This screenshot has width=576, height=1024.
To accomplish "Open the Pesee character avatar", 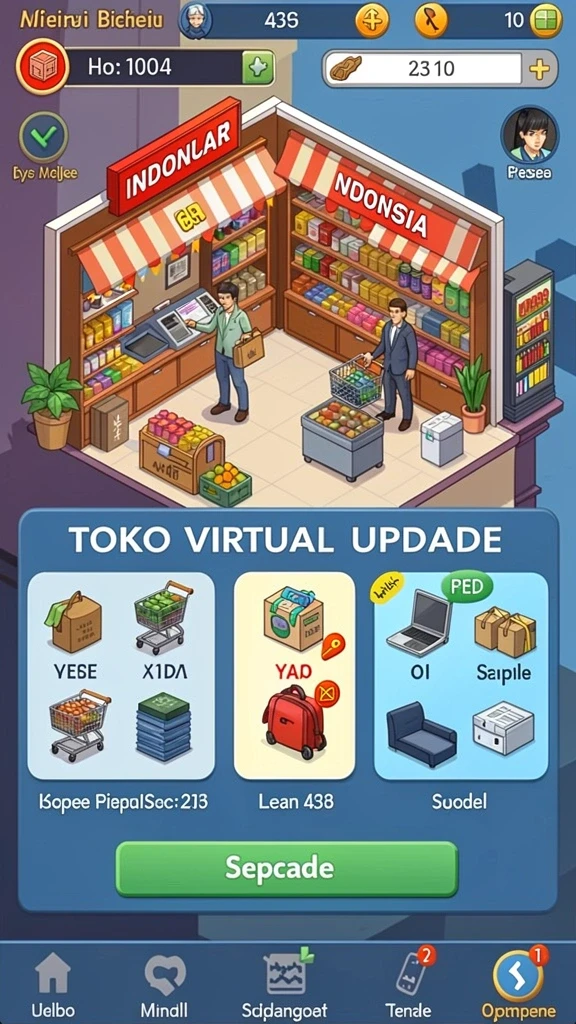I will (x=529, y=135).
